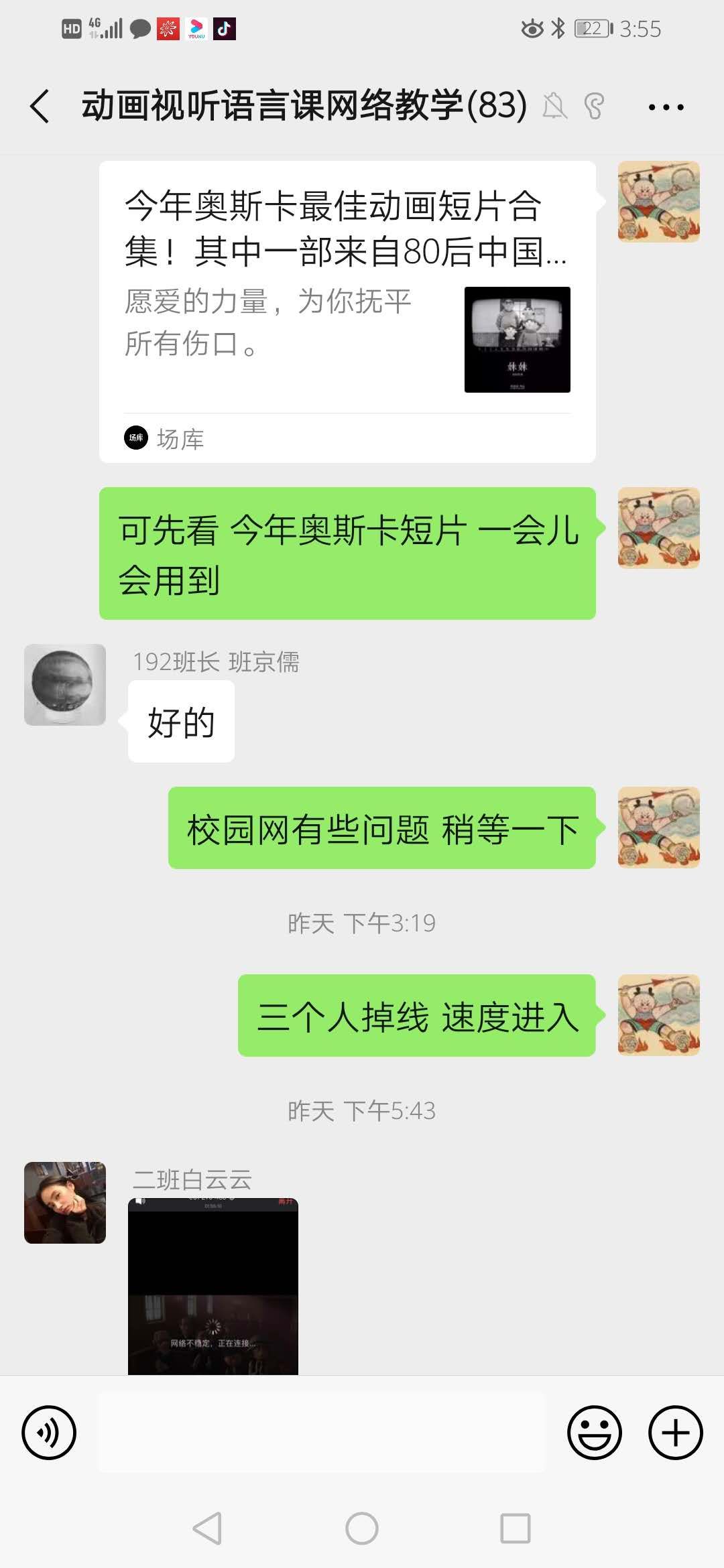
Task: Open the plus attachment menu
Action: [675, 1432]
